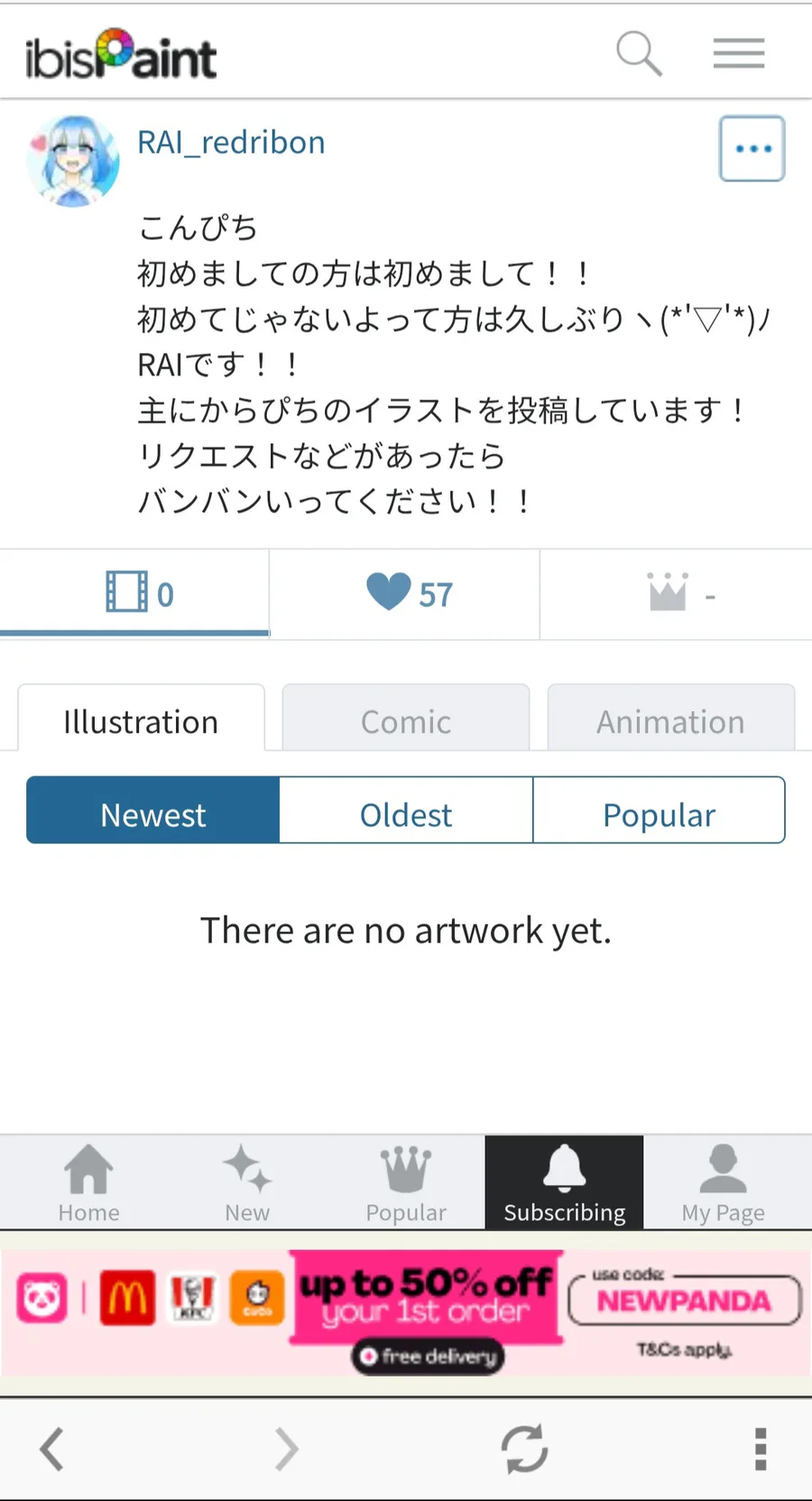This screenshot has width=812, height=1501.
Task: Switch to the Animation tab
Action: 670,720
